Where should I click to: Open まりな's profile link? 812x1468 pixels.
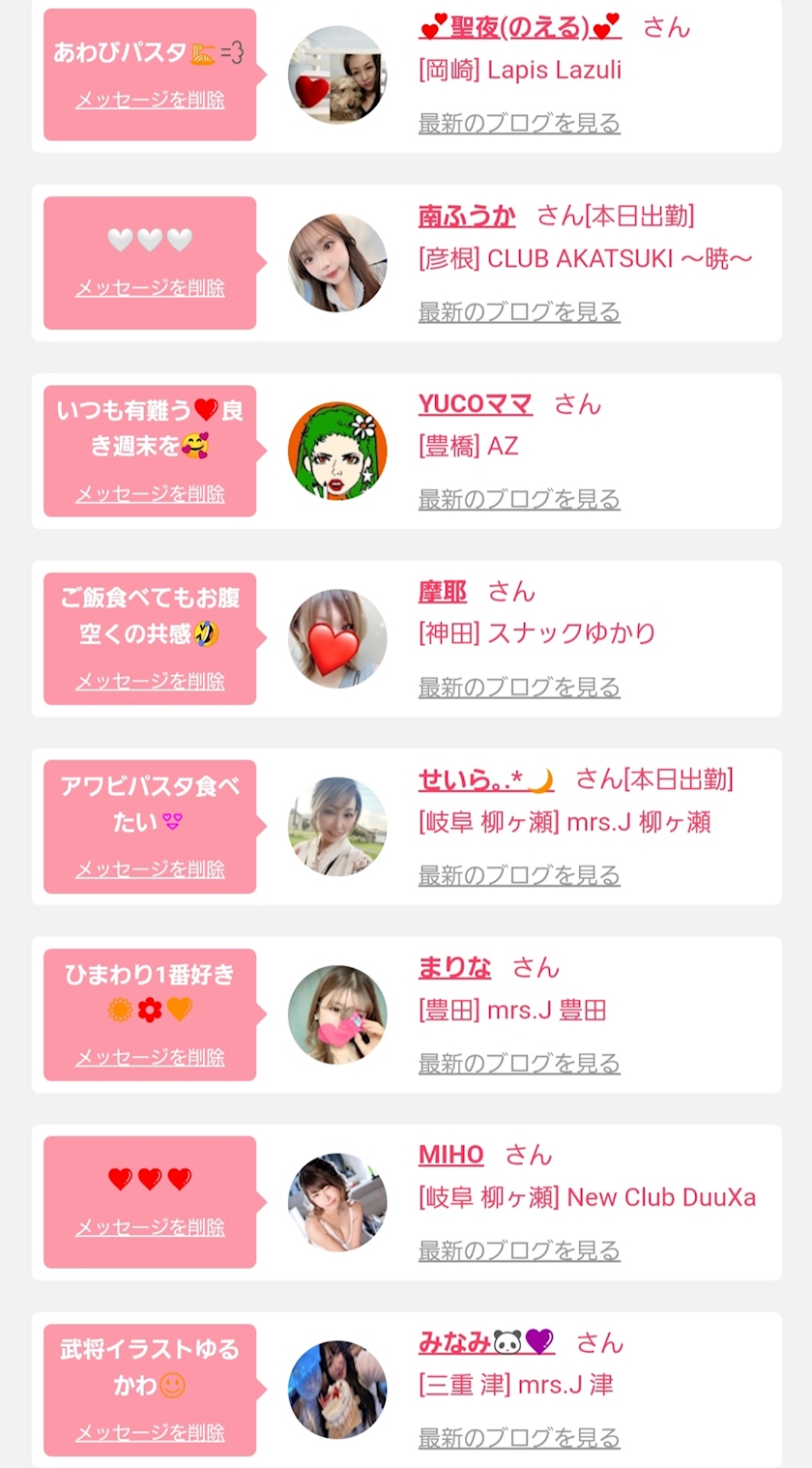point(454,967)
